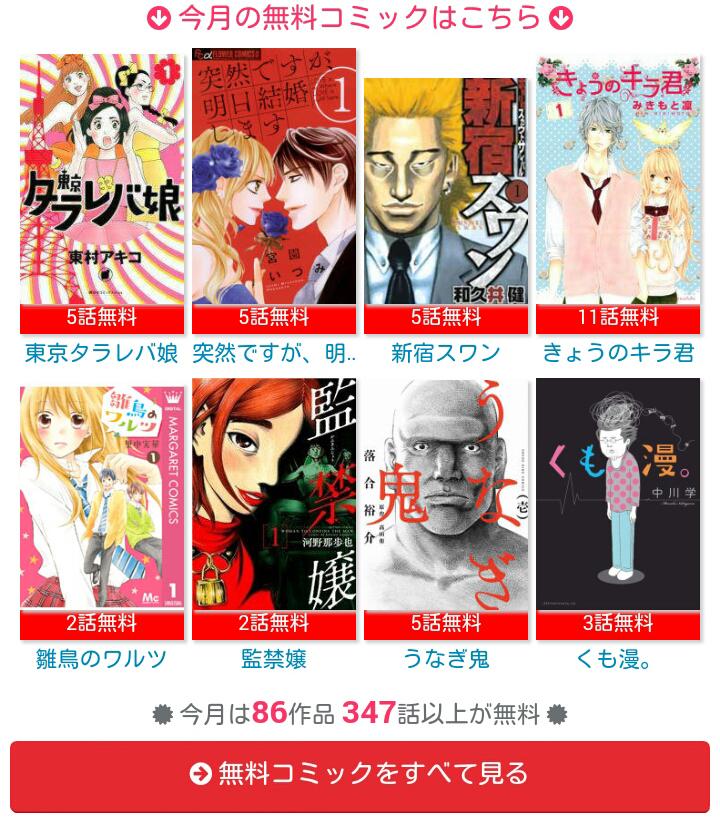View the きょうのキラ君 comic cover
Image resolution: width=720 pixels, height=824 pixels.
(x=618, y=180)
